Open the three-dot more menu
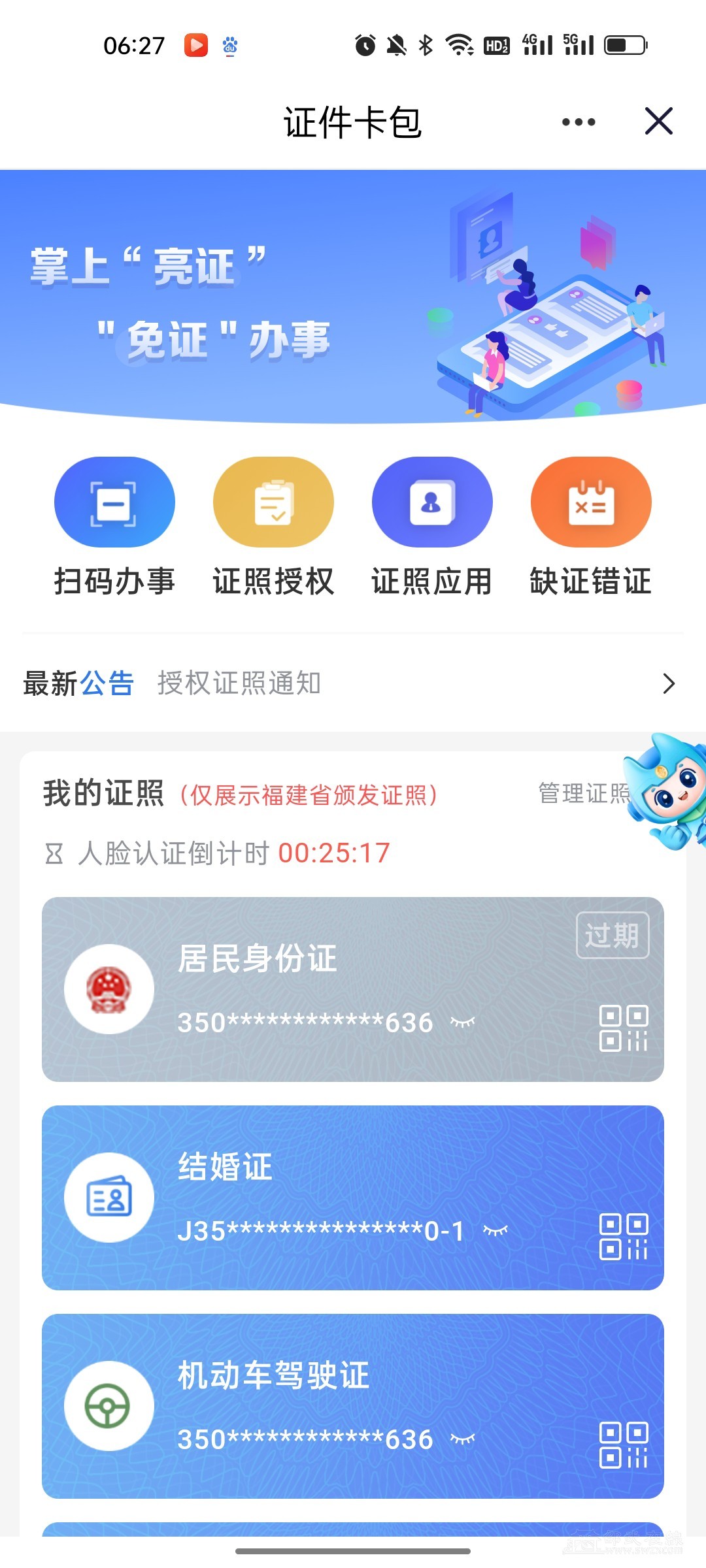This screenshot has height=1568, width=706. click(x=579, y=122)
